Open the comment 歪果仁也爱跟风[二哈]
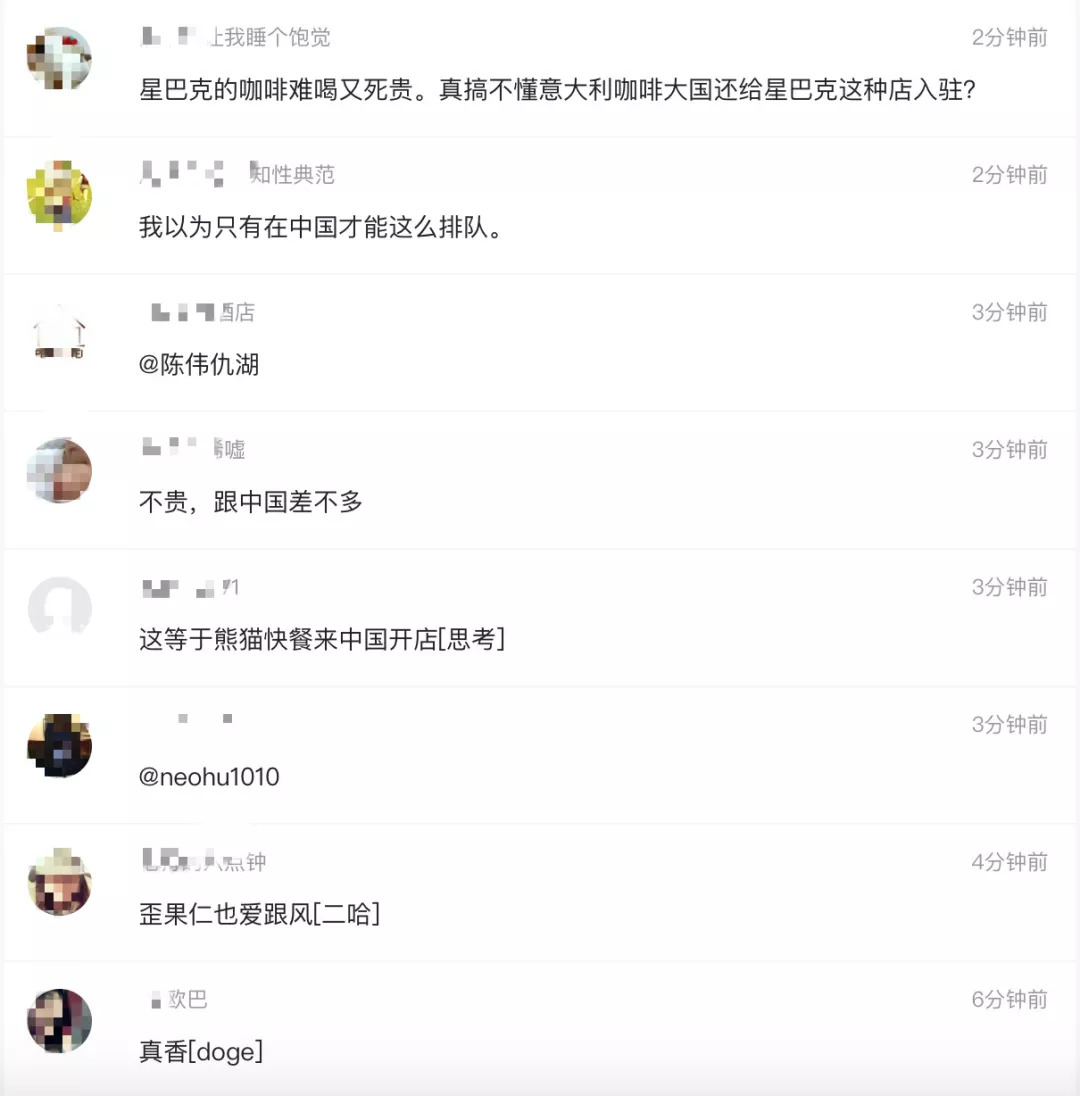The image size is (1080, 1096). 259,914
